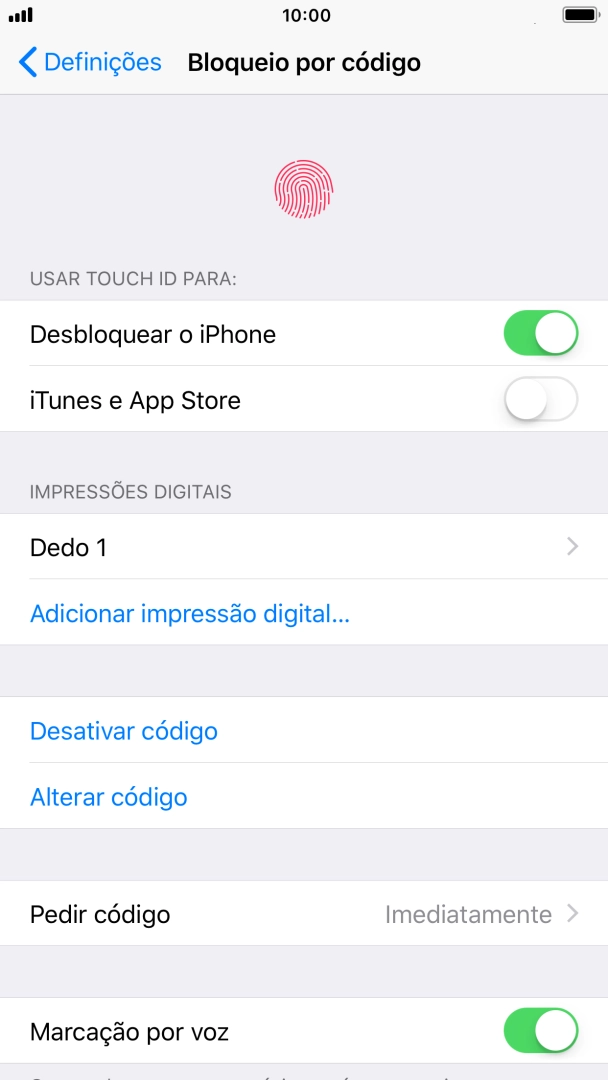Select Desativar código
Viewport: 608px width, 1080px height.
tap(124, 730)
